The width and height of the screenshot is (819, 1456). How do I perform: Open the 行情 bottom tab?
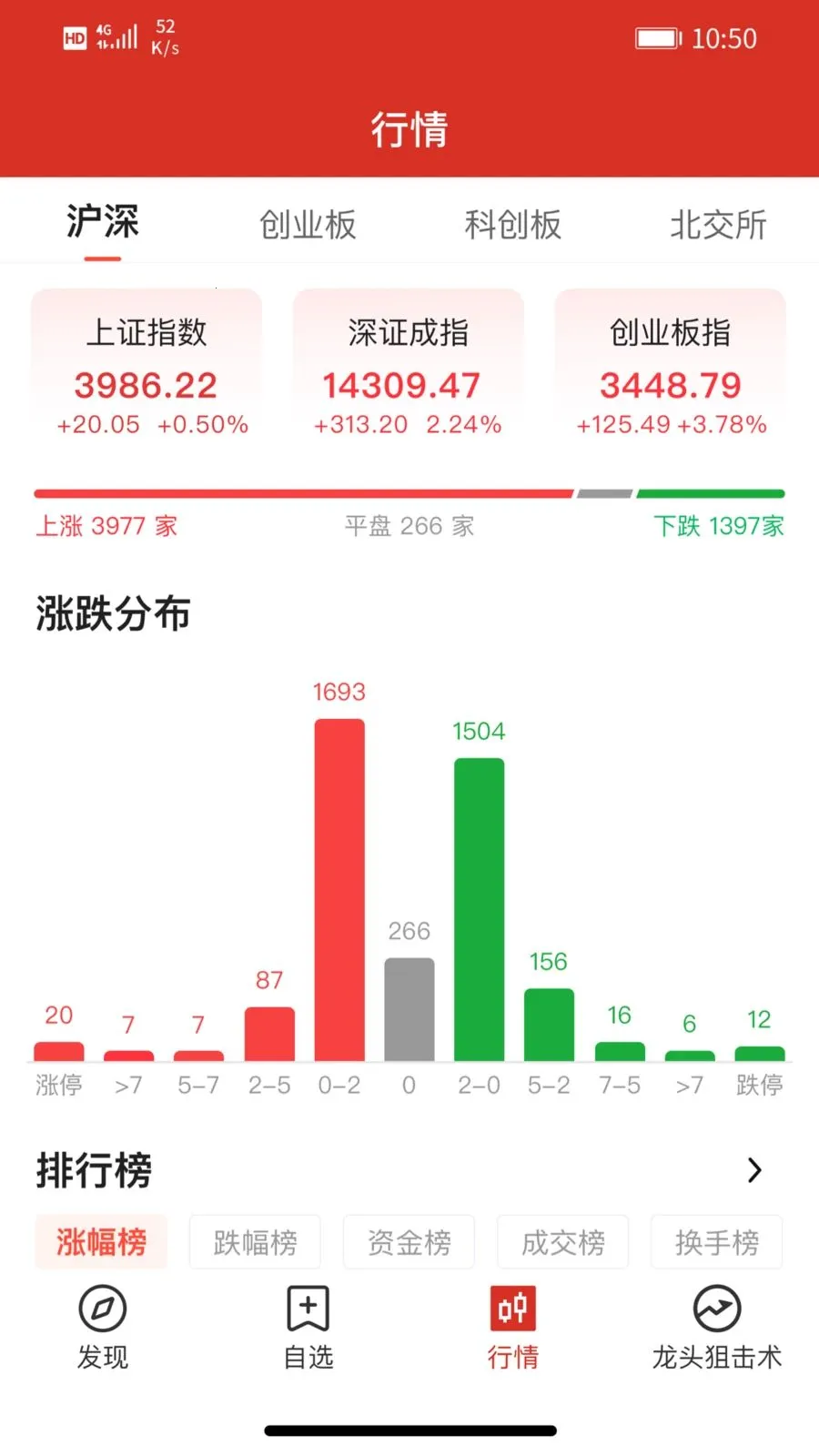tap(512, 1327)
